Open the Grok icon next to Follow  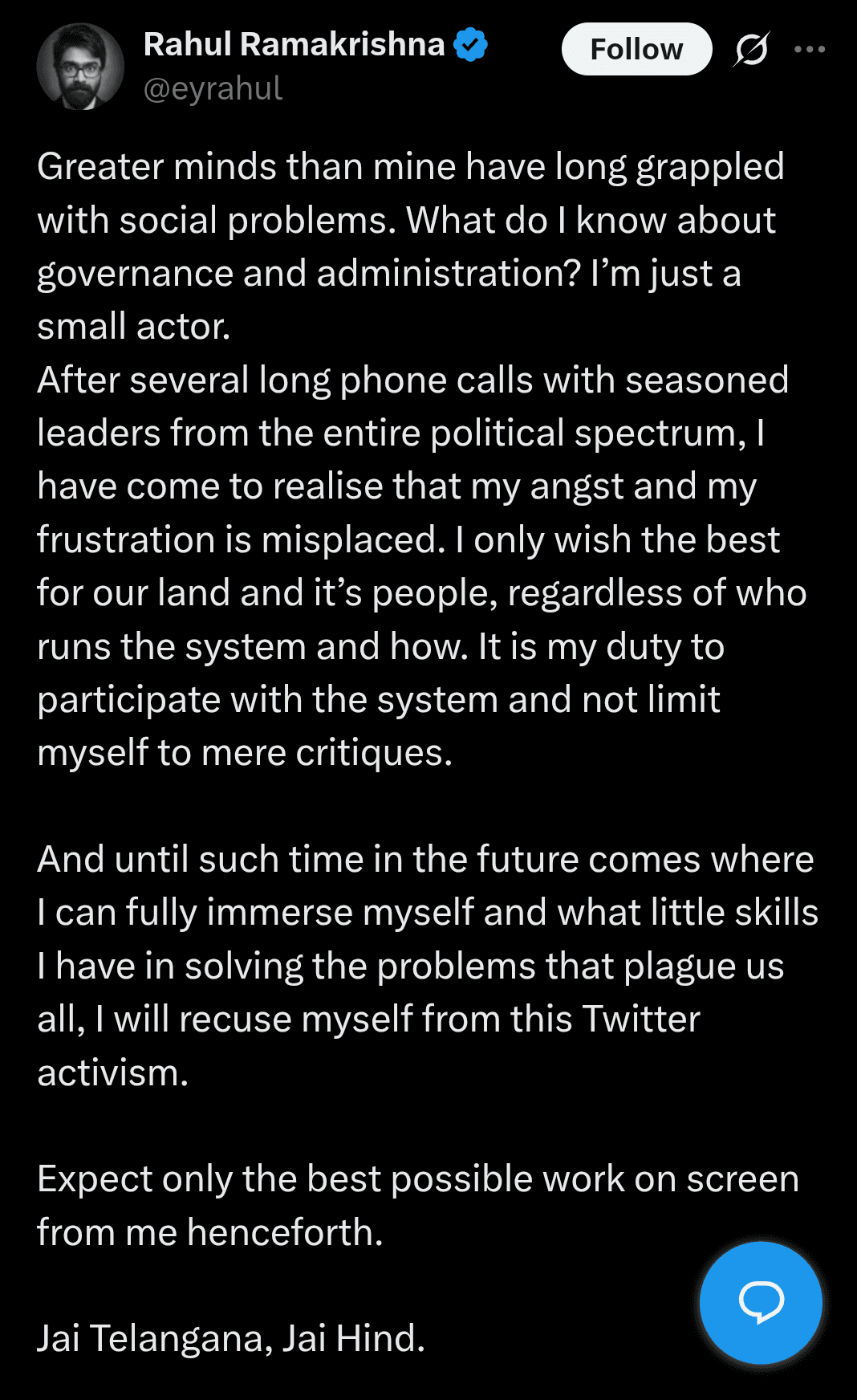point(752,49)
